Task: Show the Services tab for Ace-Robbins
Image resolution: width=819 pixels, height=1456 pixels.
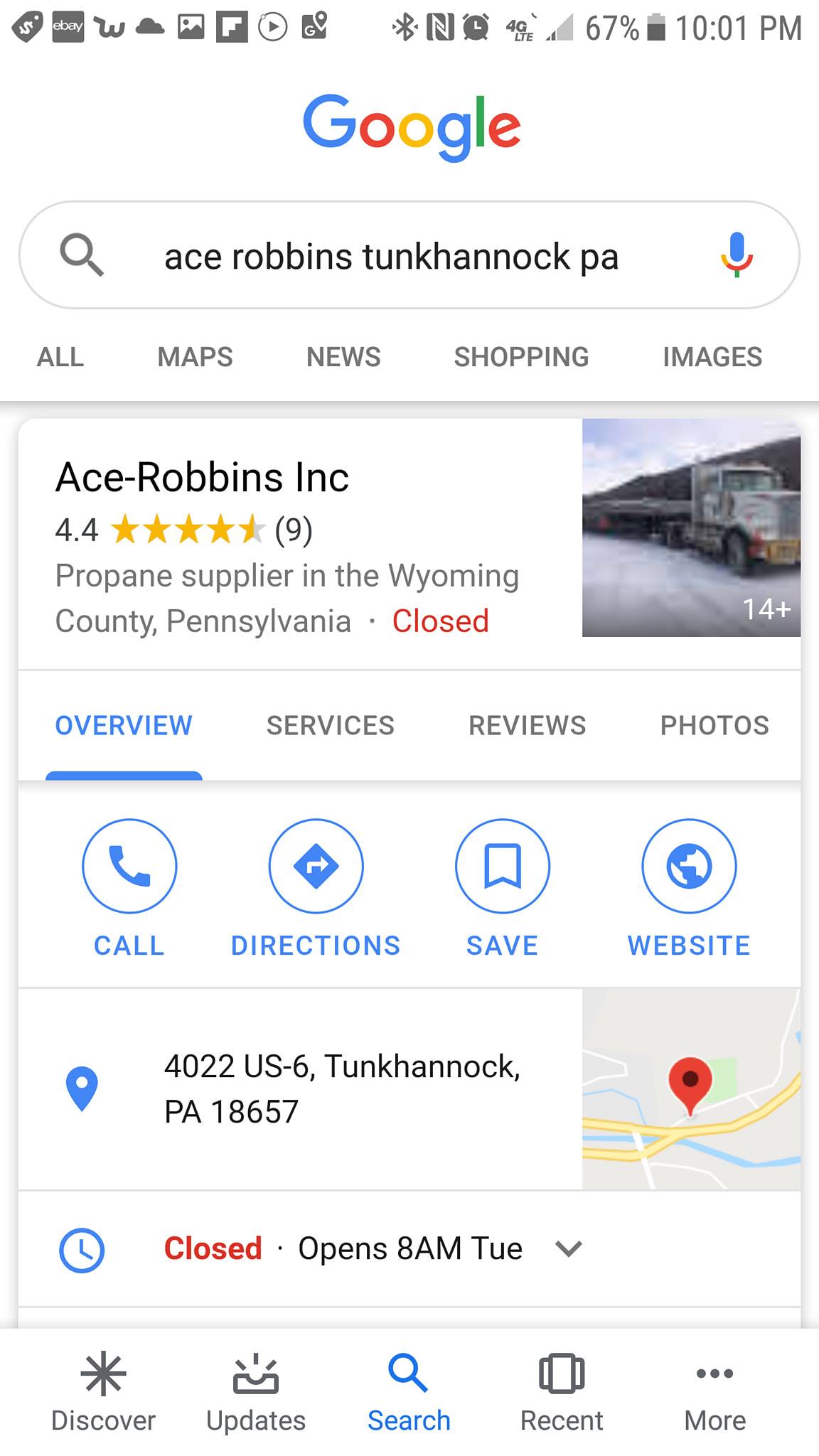Action: [330, 725]
